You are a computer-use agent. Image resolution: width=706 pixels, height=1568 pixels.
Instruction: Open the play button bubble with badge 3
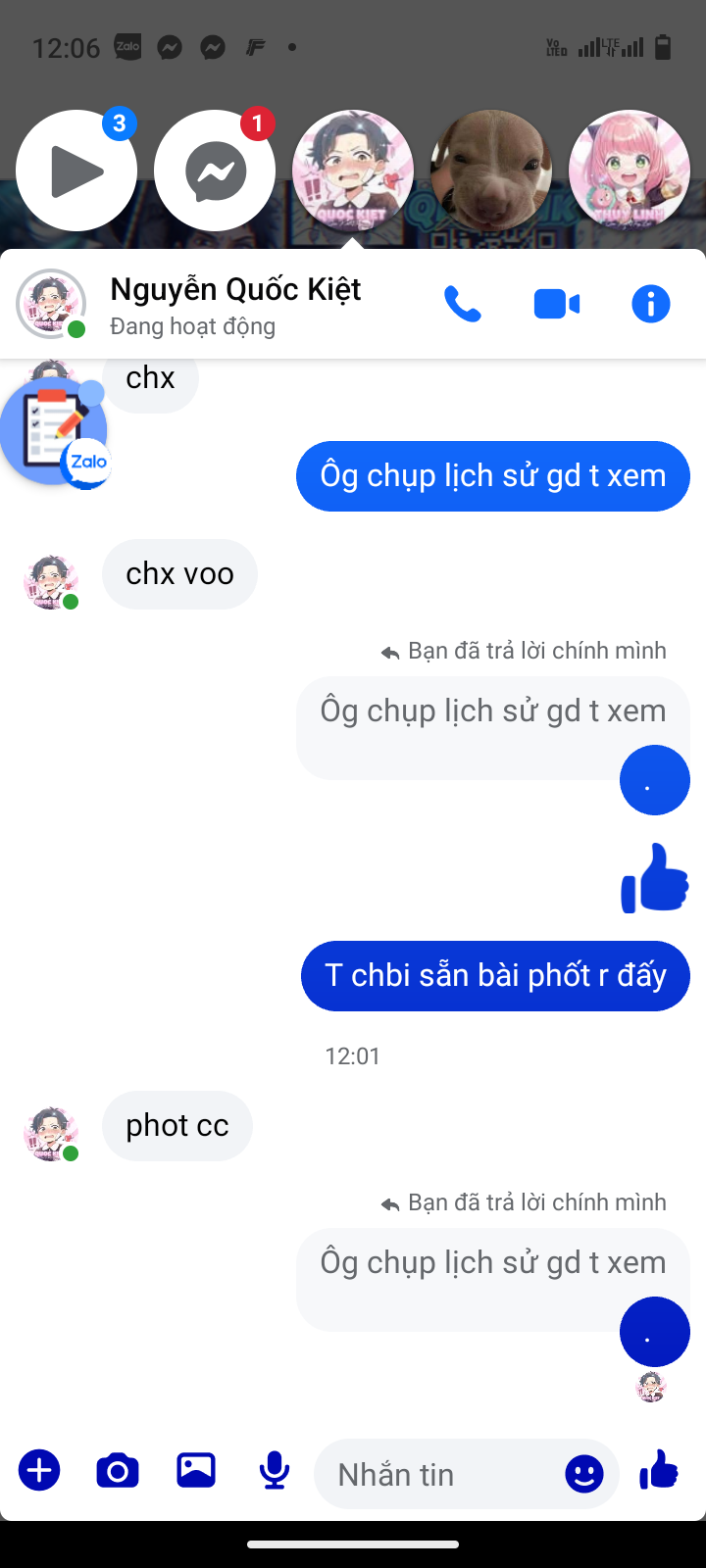76,171
